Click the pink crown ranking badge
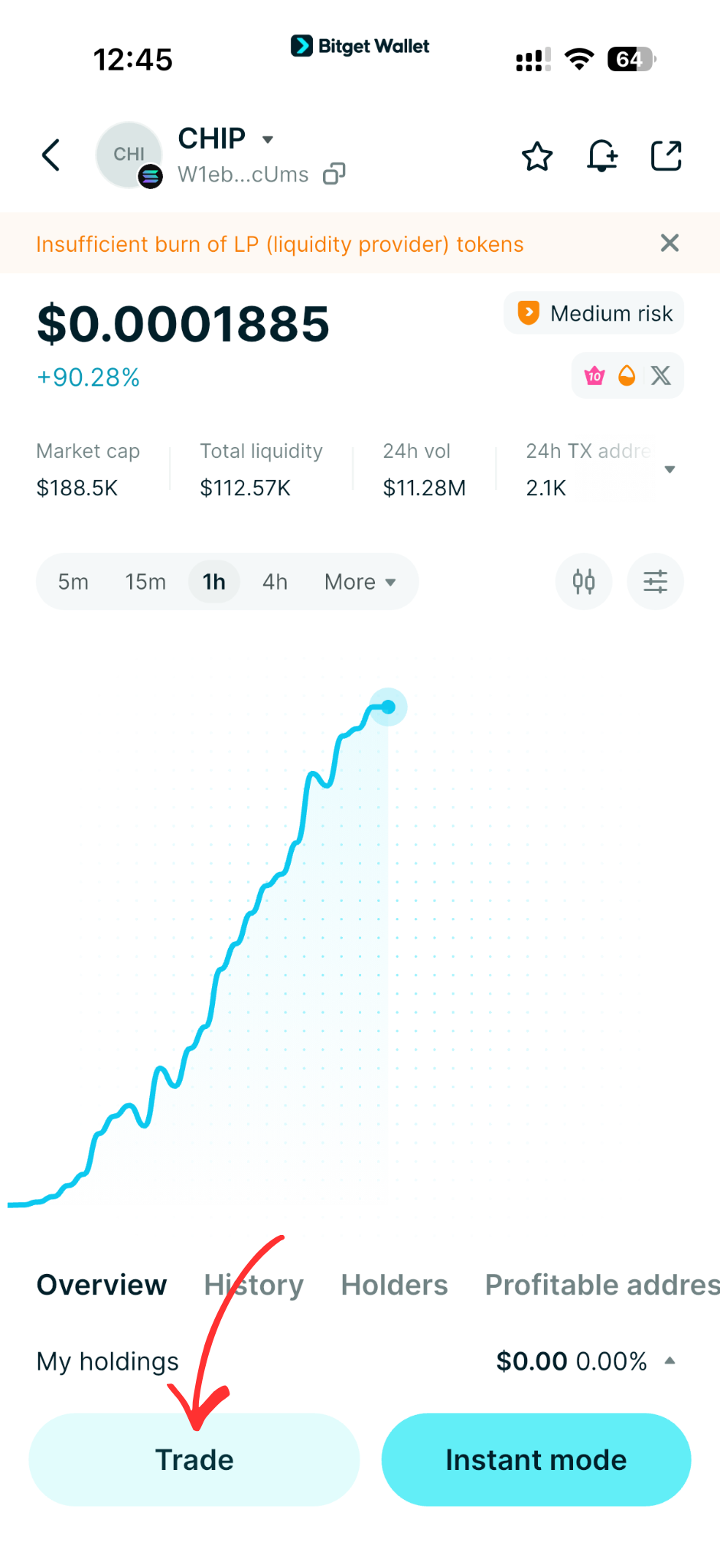The image size is (720, 1568). pos(595,375)
